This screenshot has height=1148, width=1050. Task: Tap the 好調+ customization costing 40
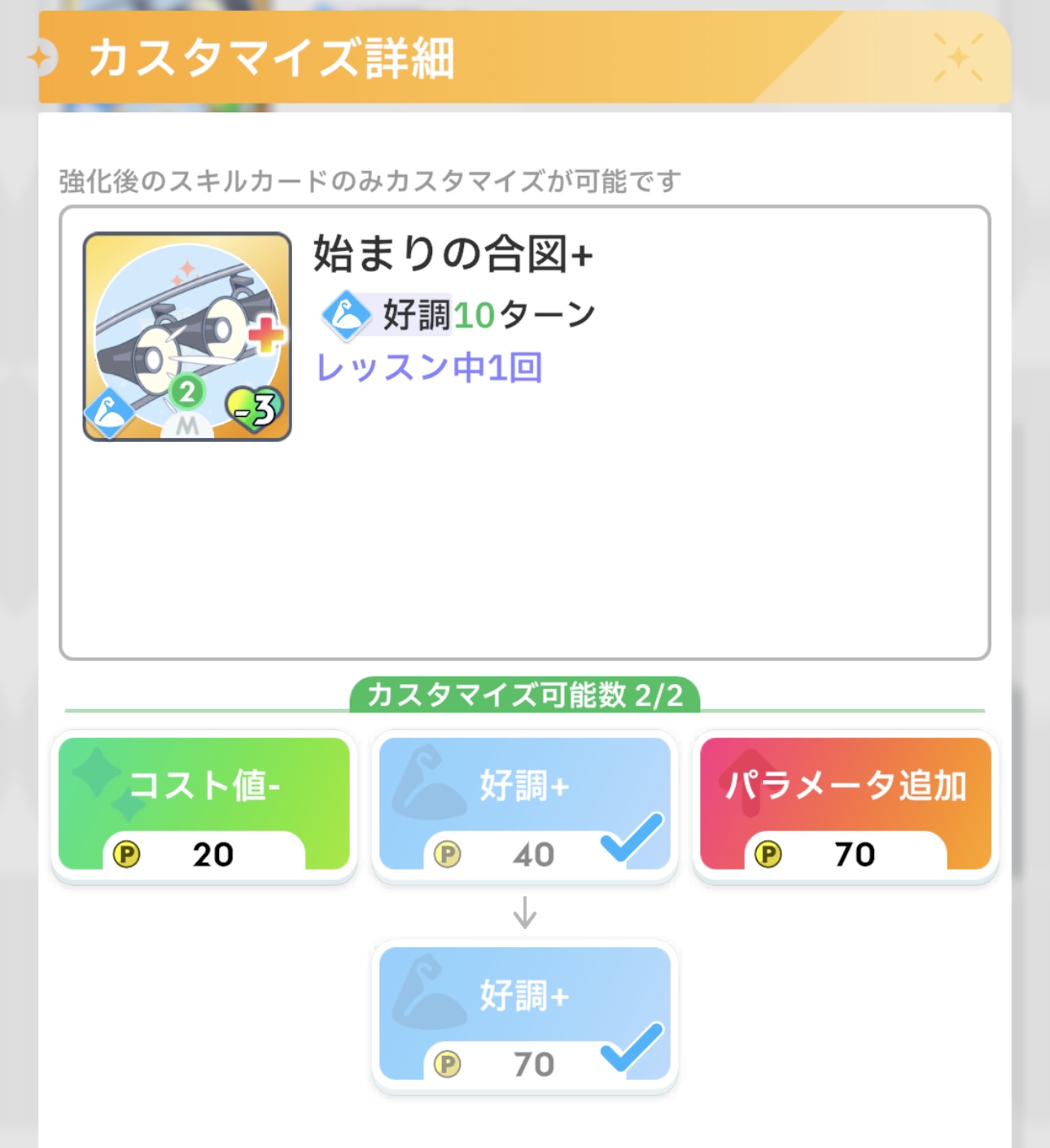pyautogui.click(x=524, y=804)
